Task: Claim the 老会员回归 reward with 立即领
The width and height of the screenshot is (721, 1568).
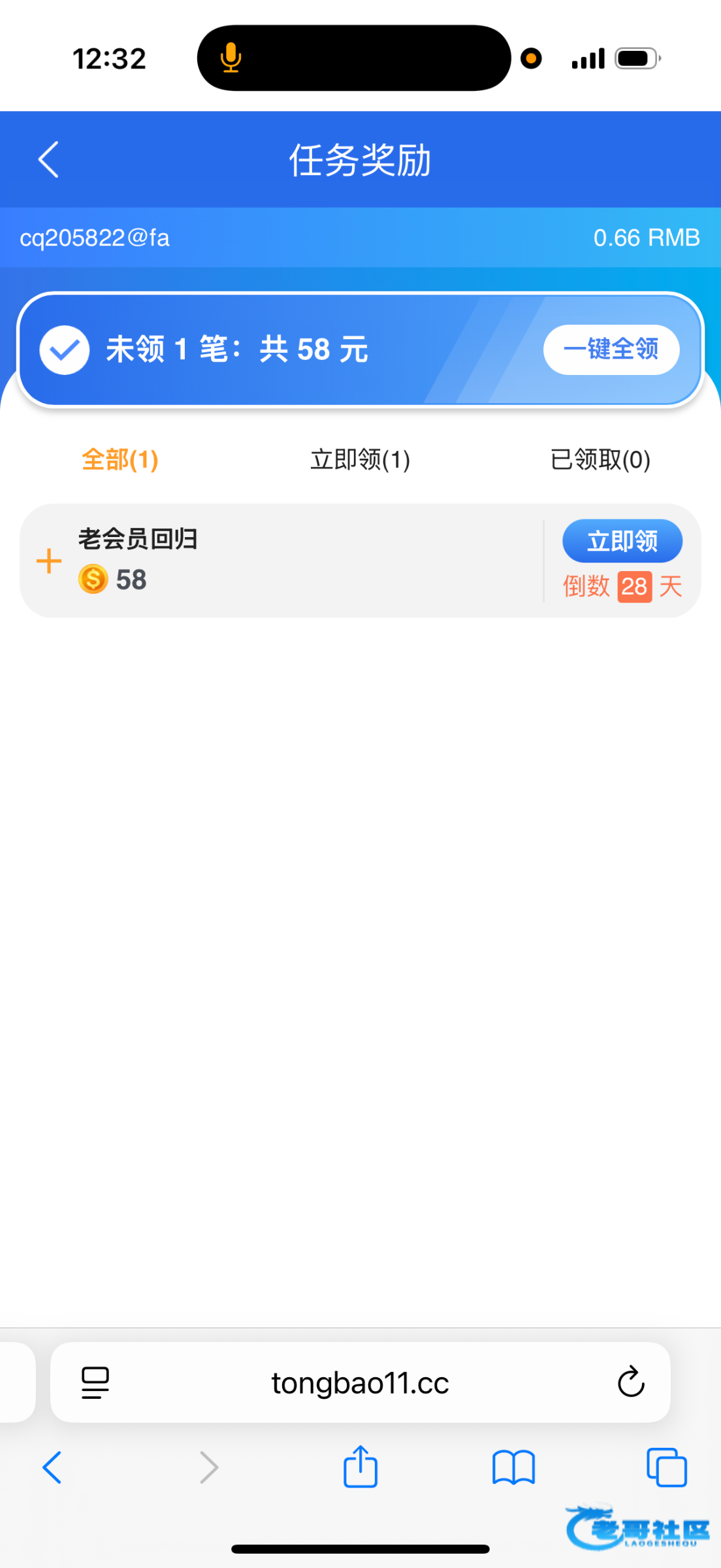Action: (x=622, y=541)
